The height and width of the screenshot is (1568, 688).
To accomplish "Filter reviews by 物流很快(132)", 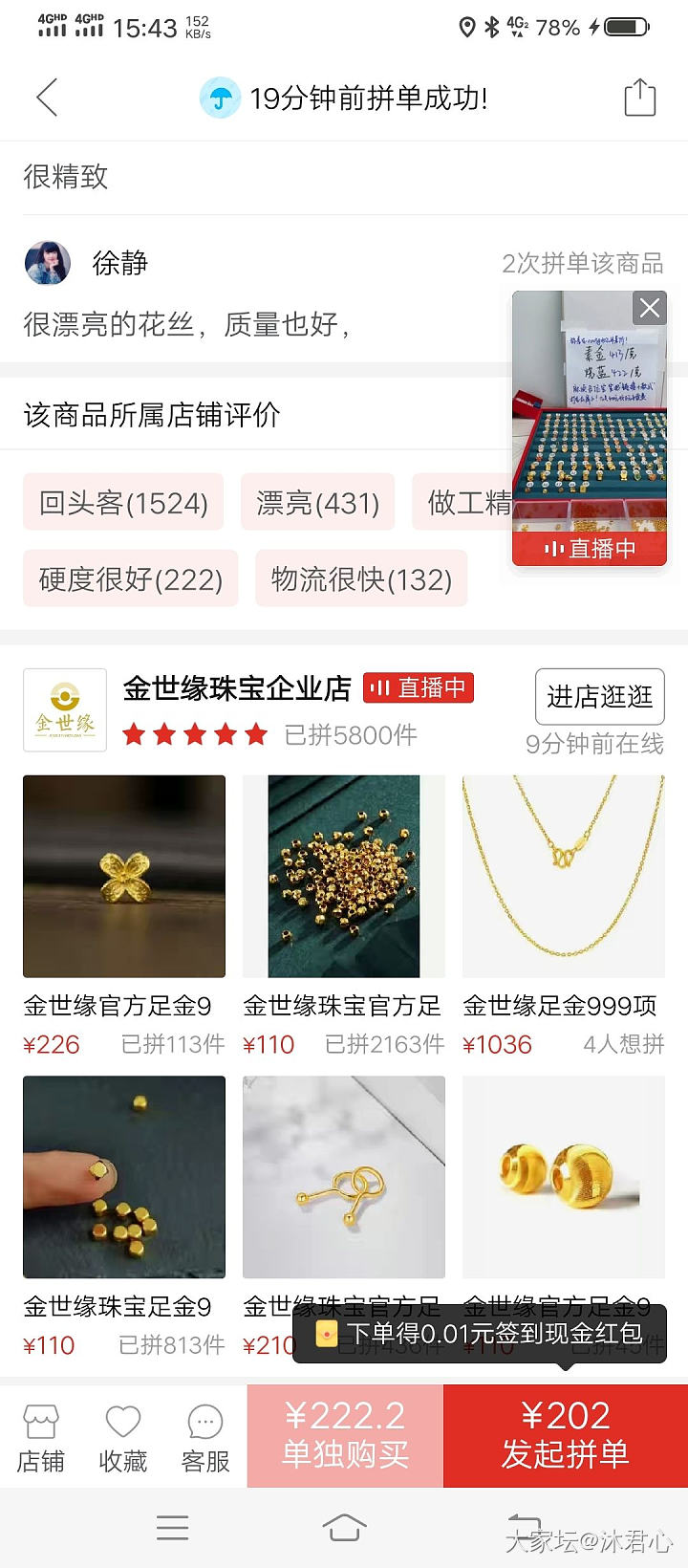I will [x=361, y=578].
